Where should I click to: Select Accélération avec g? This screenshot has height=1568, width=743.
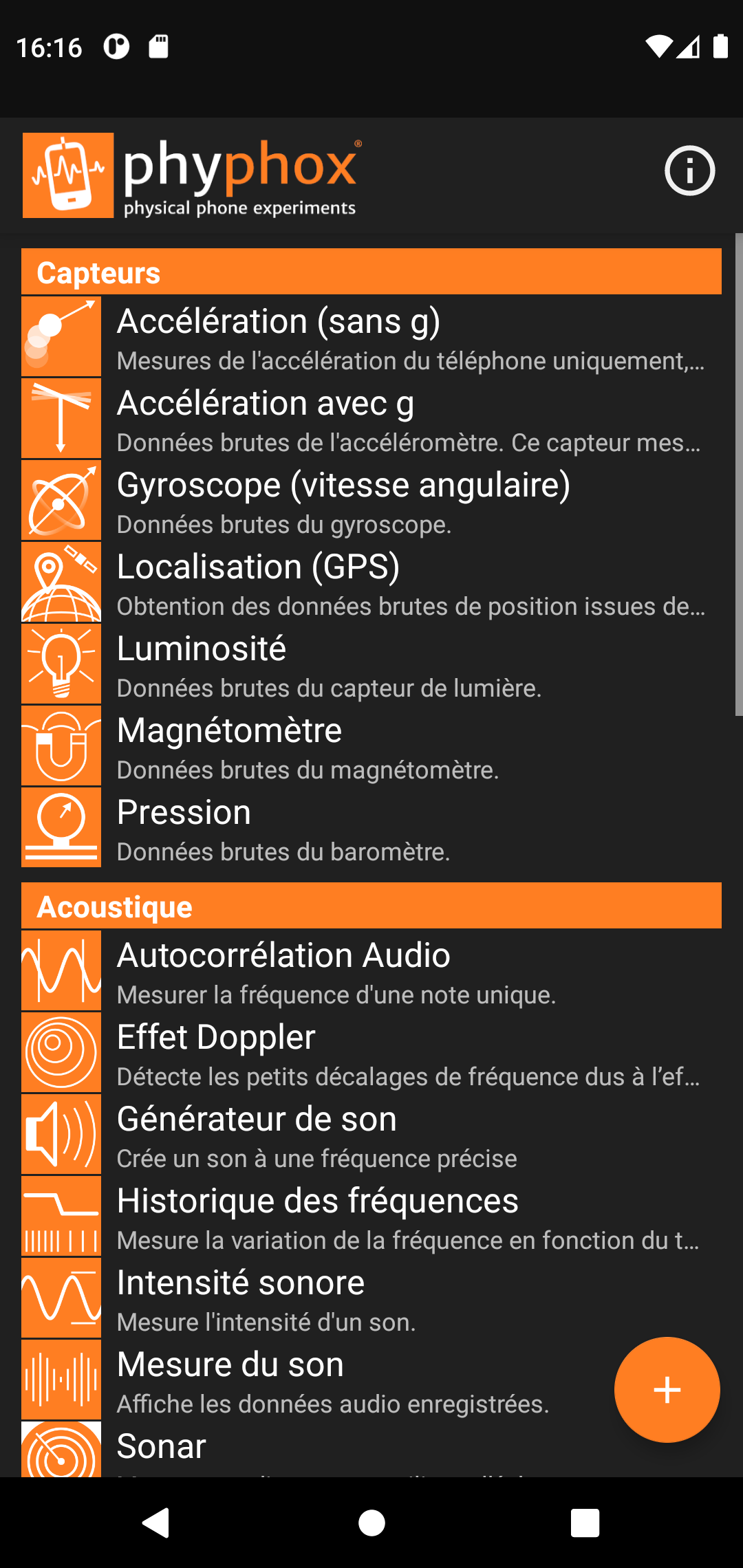pos(371,419)
